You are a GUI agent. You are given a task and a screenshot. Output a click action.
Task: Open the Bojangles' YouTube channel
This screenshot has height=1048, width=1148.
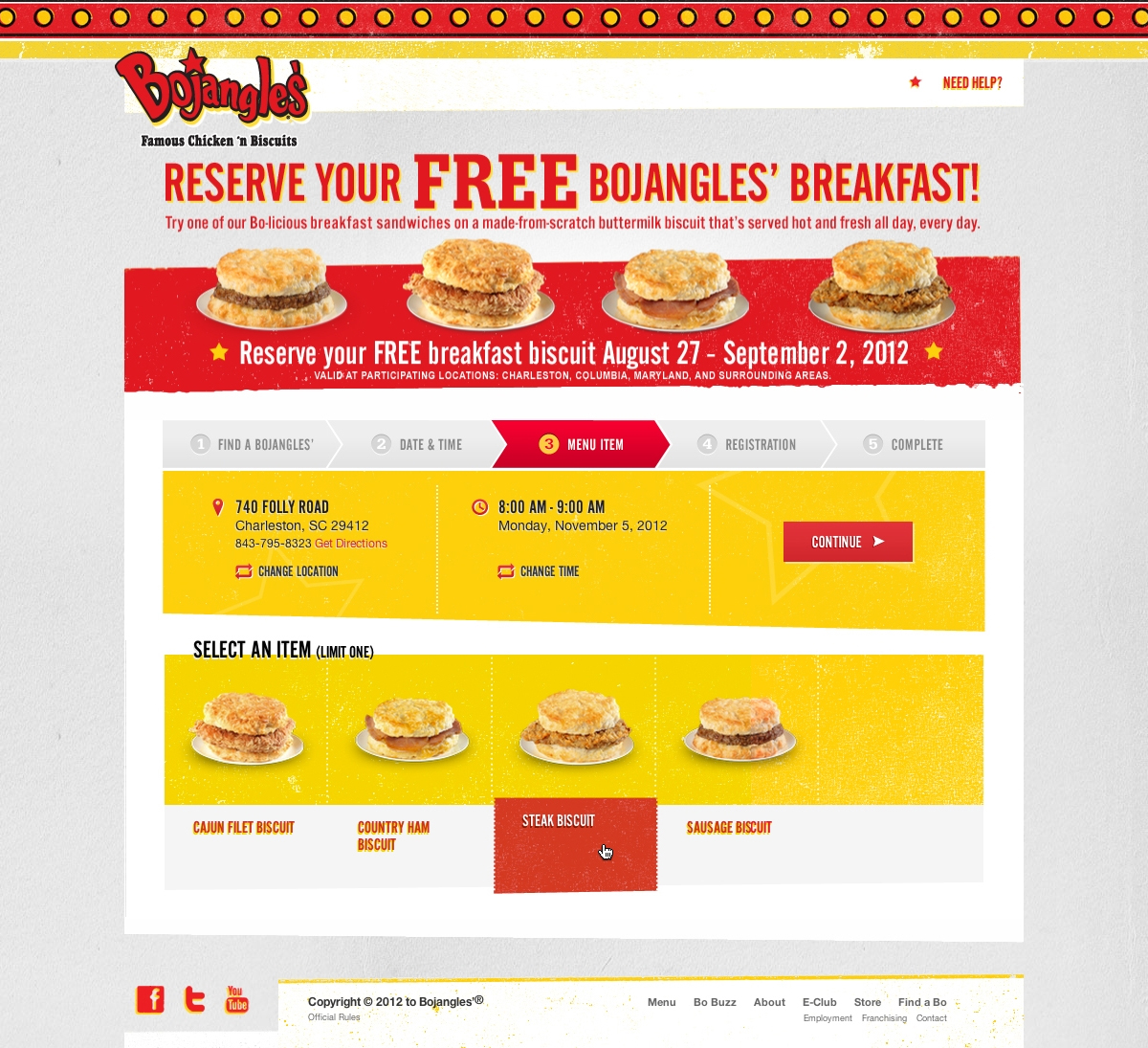236,999
